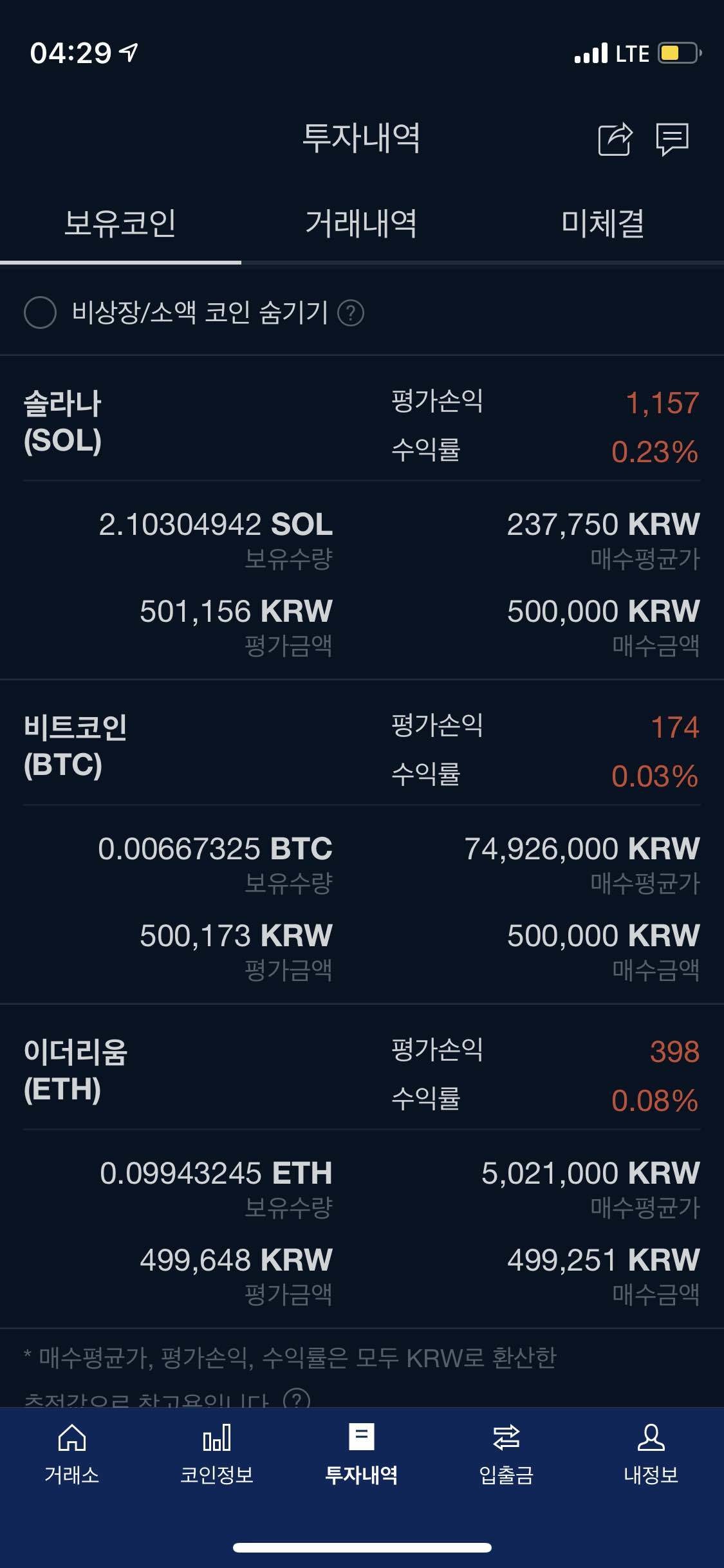Enable 비상장/소액 코인 숨기기 option
724x1568 pixels.
[40, 313]
